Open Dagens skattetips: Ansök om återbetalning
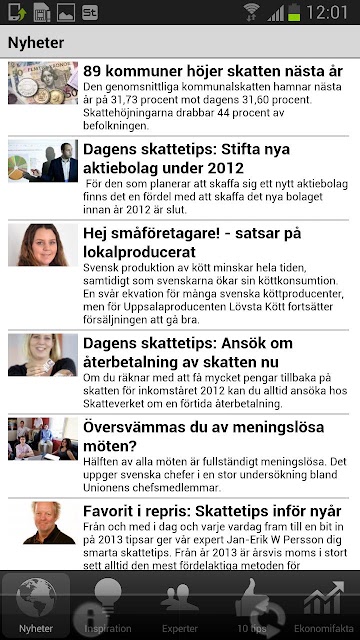The image size is (360, 640). point(180,372)
